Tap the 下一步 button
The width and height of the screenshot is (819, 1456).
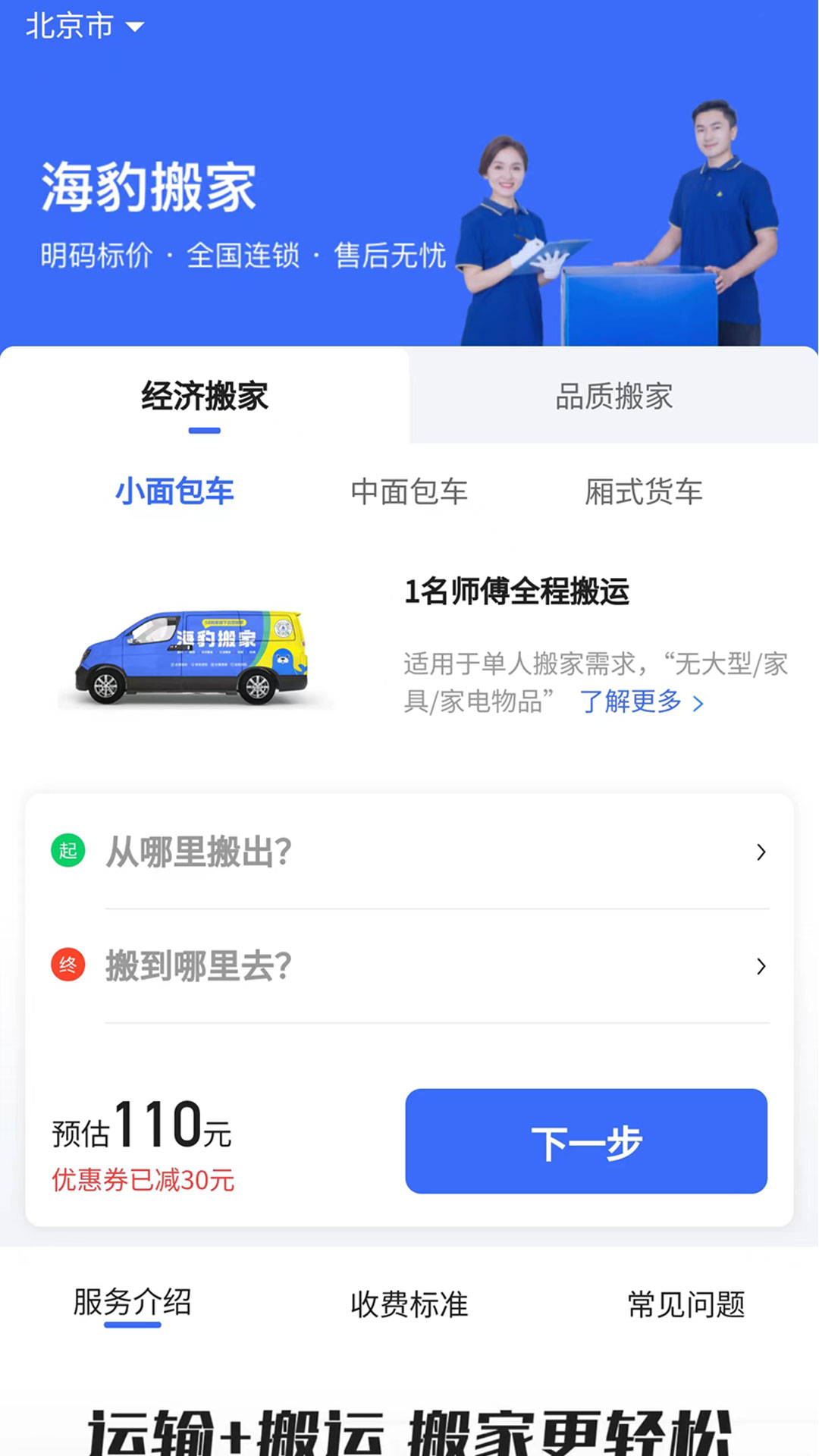tap(585, 1143)
